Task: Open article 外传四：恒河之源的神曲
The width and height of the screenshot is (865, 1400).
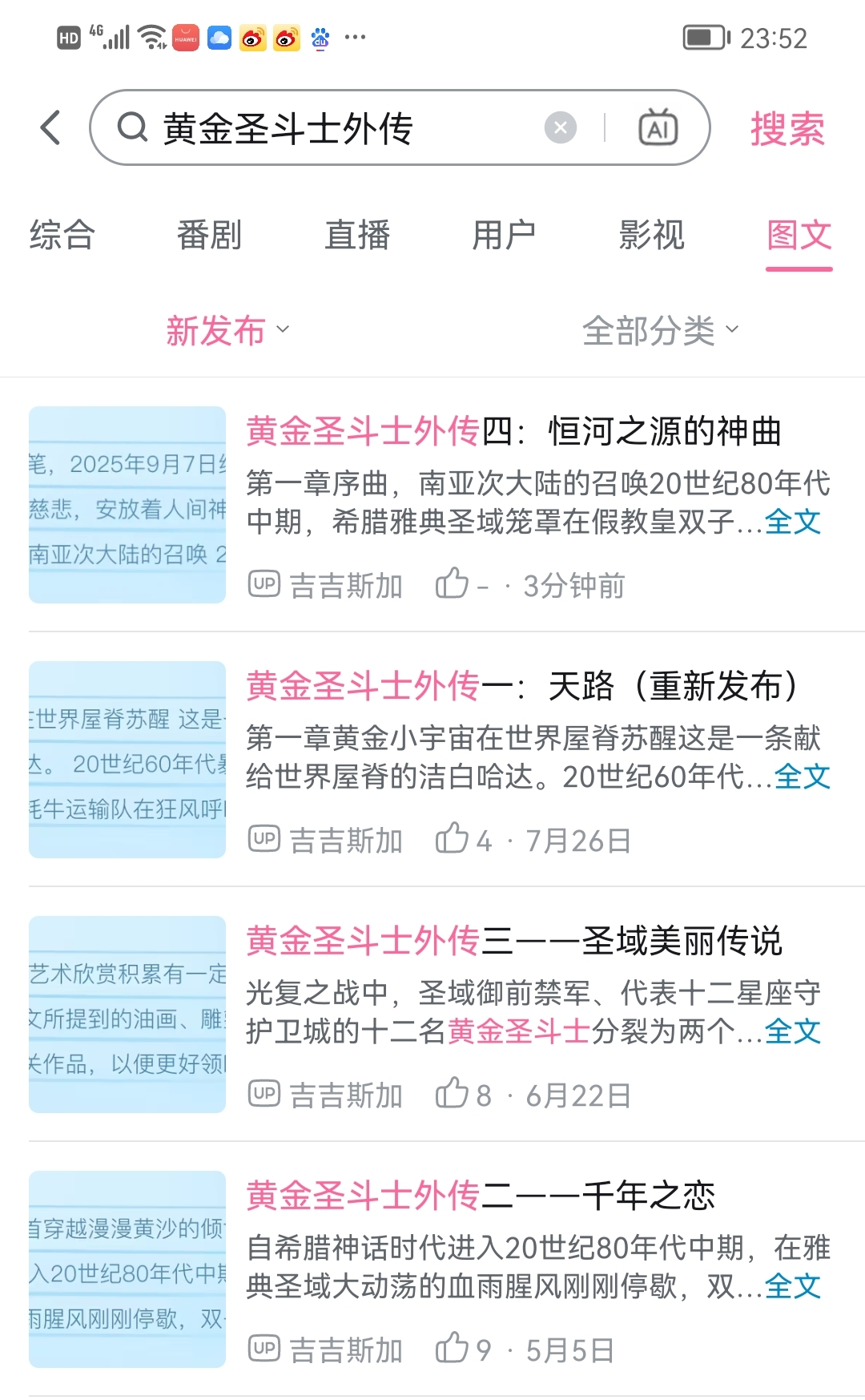Action: click(x=513, y=431)
